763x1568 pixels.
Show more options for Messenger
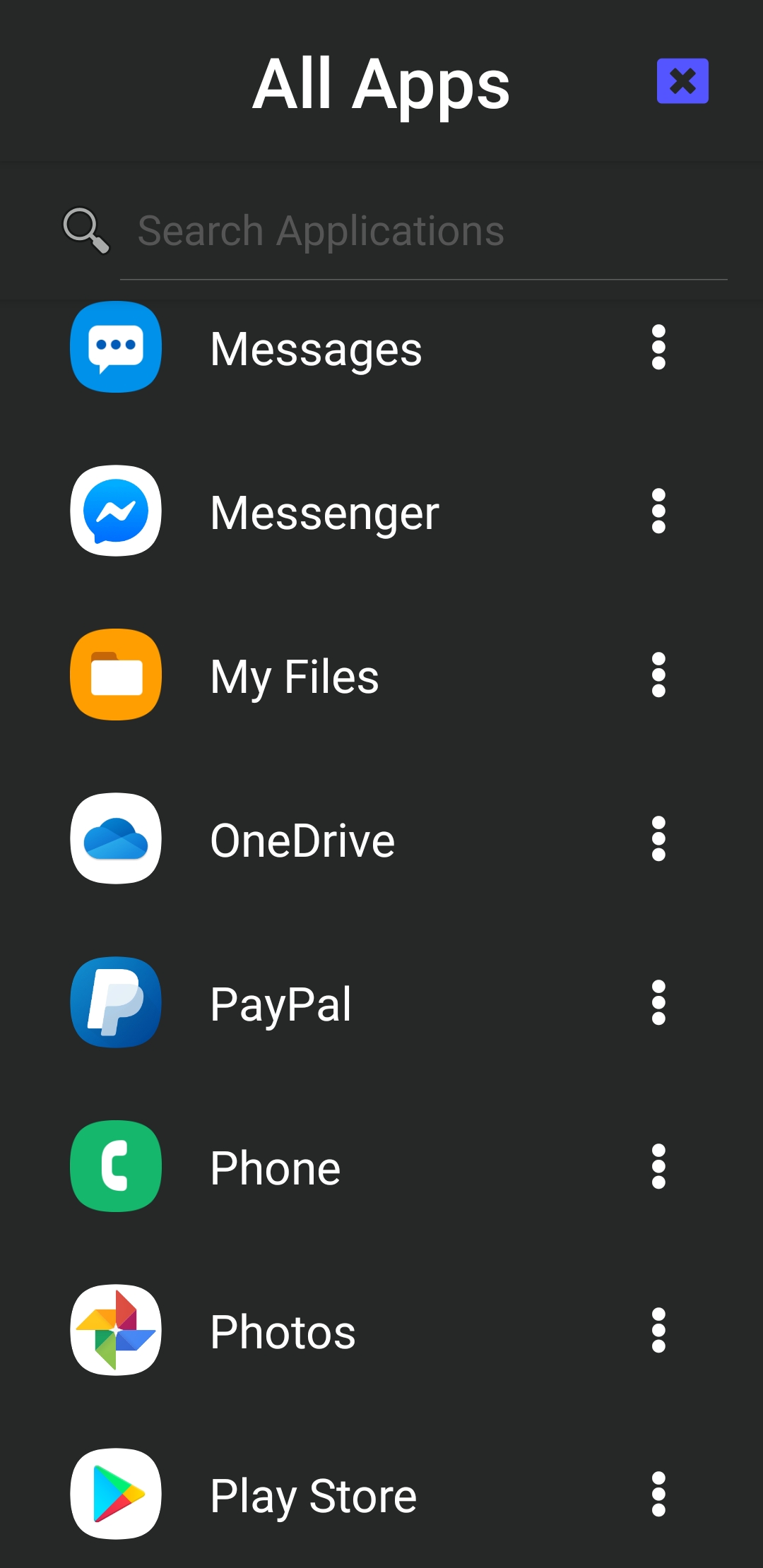[x=658, y=511]
